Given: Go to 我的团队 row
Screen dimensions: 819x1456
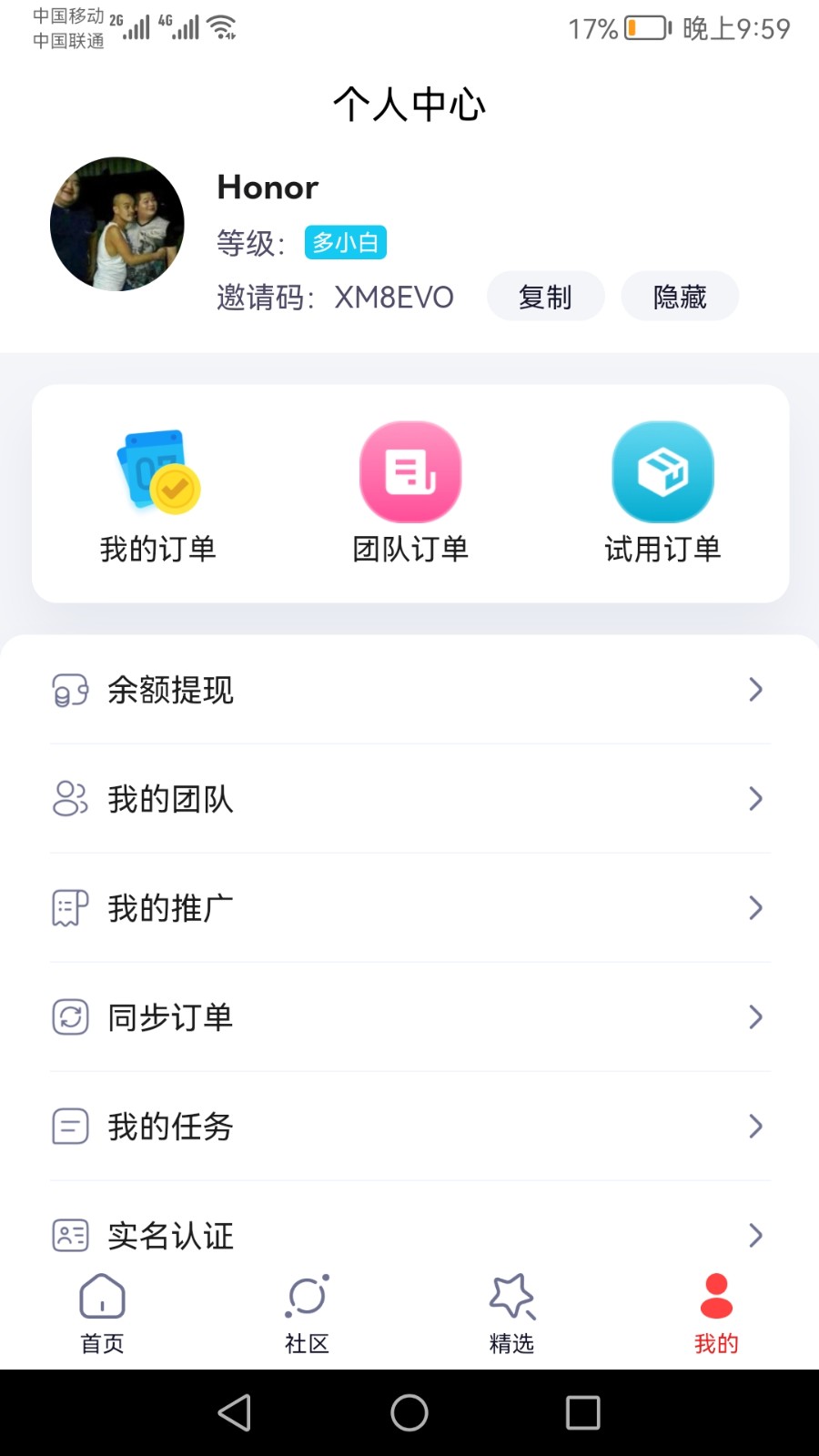Looking at the screenshot, I should tap(409, 799).
